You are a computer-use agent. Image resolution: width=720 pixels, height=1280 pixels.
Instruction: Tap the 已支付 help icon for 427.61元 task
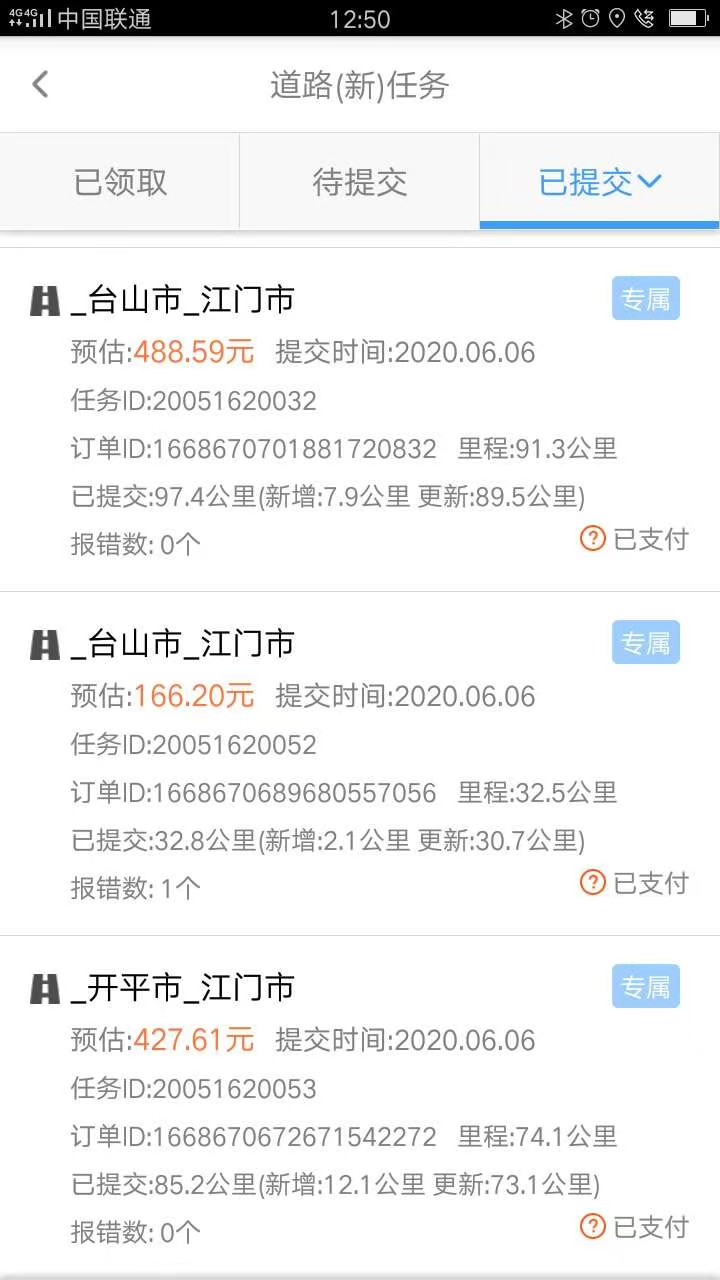tap(593, 1226)
